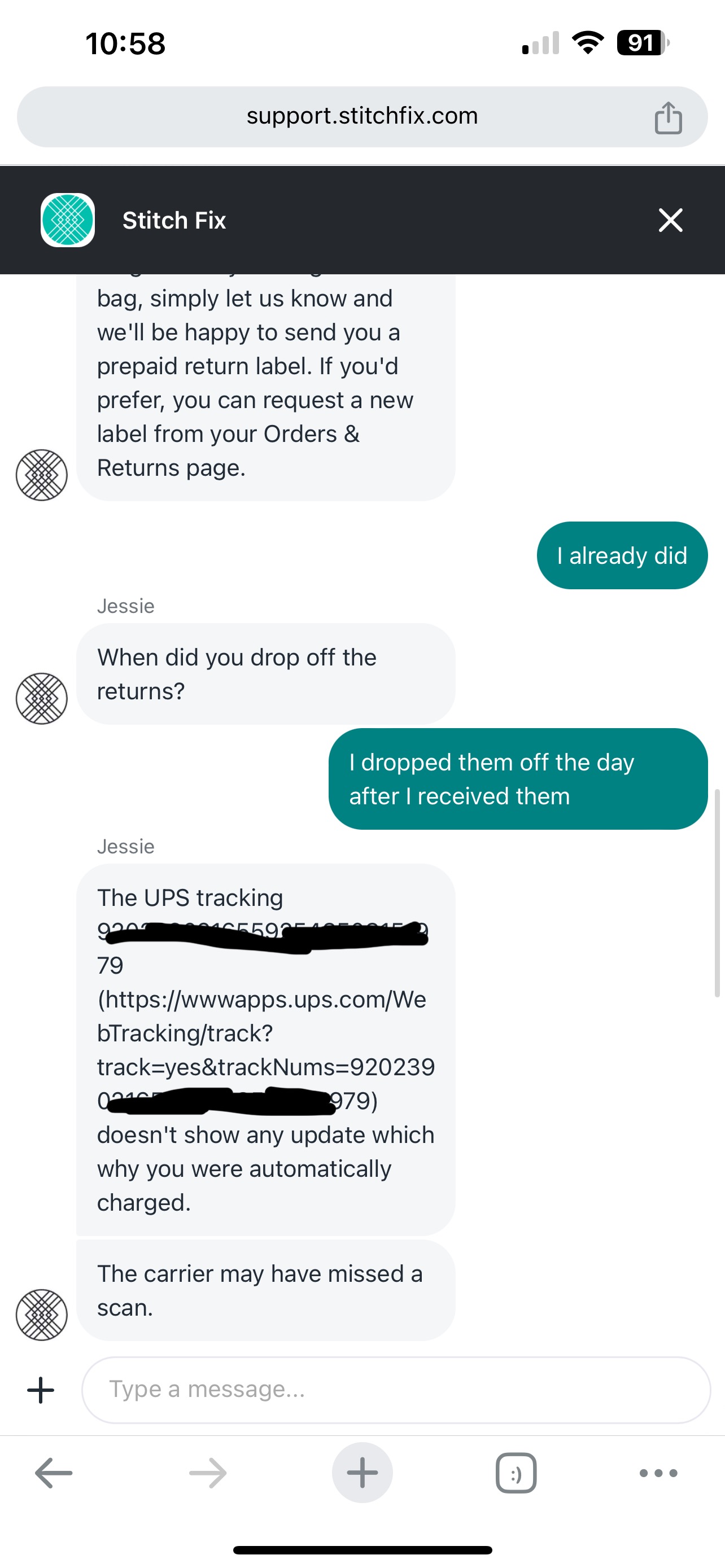
Task: Focus the Type a message field
Action: coord(396,1390)
